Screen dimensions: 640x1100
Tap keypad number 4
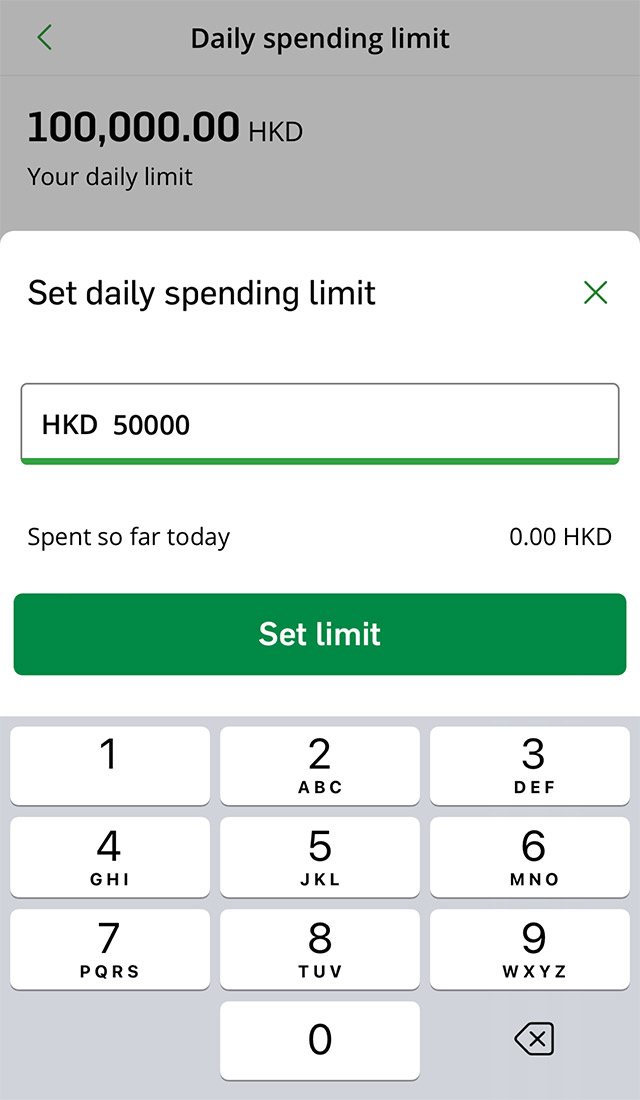pos(110,857)
